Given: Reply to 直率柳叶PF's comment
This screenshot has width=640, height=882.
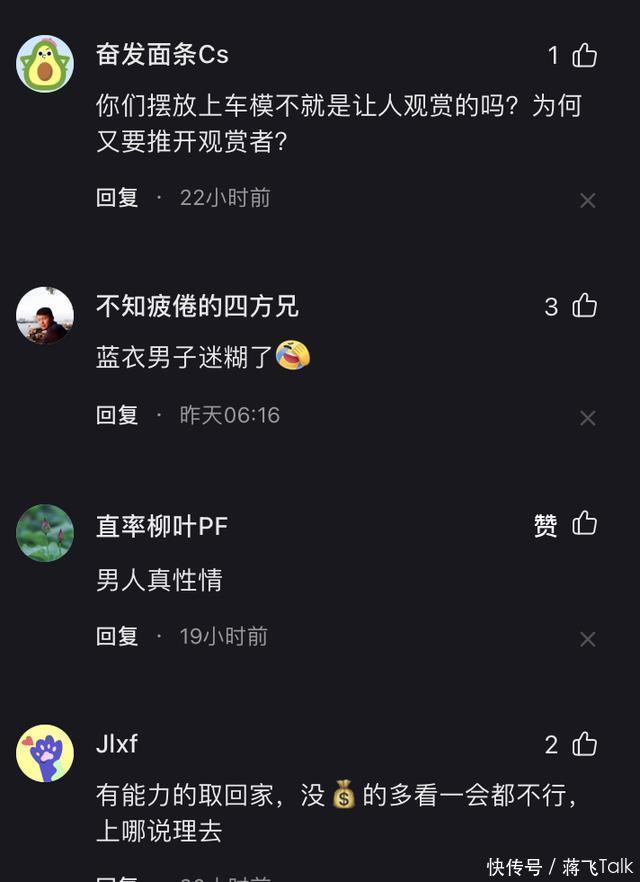Looking at the screenshot, I should pyautogui.click(x=117, y=636).
